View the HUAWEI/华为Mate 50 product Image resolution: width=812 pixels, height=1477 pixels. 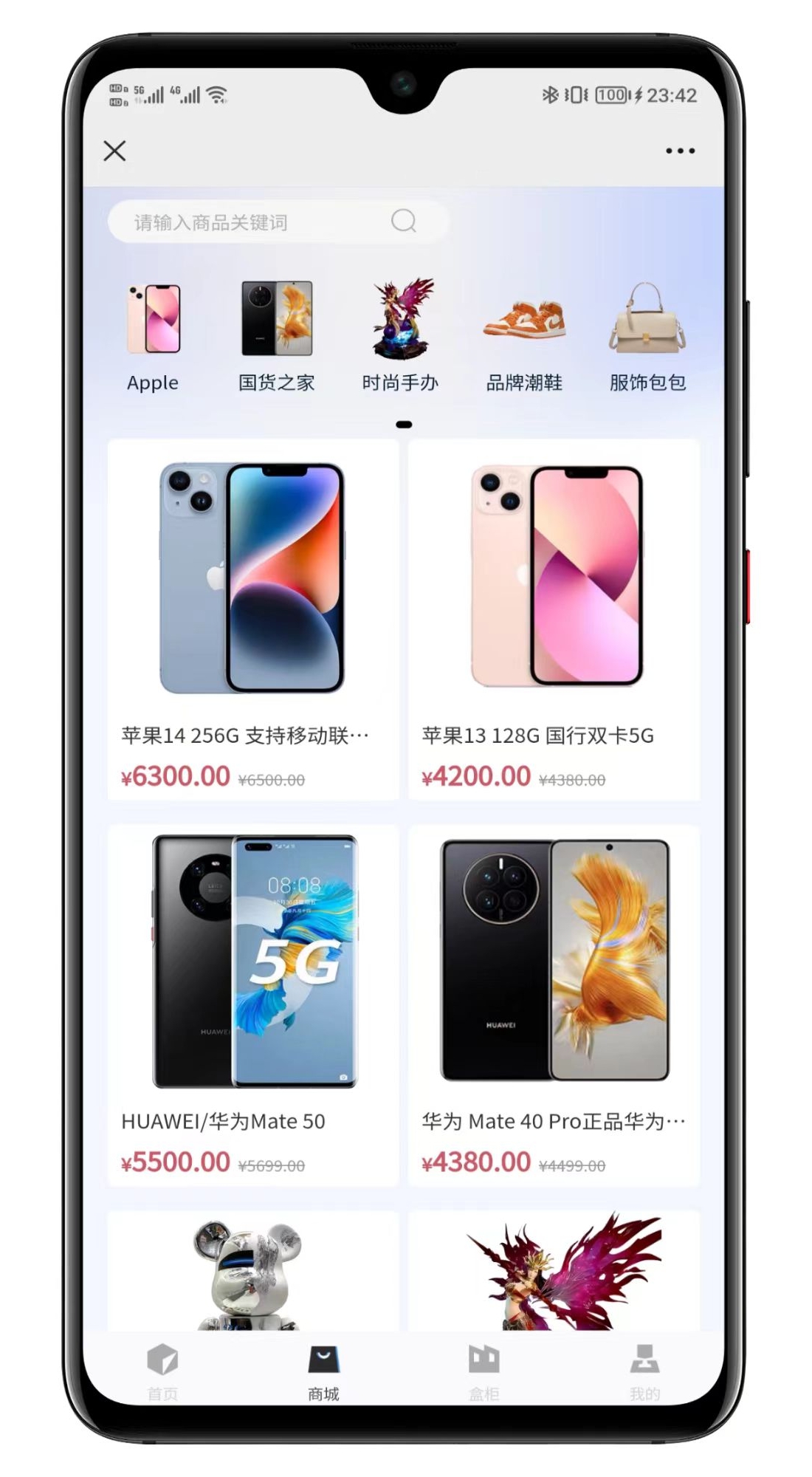coord(253,1006)
